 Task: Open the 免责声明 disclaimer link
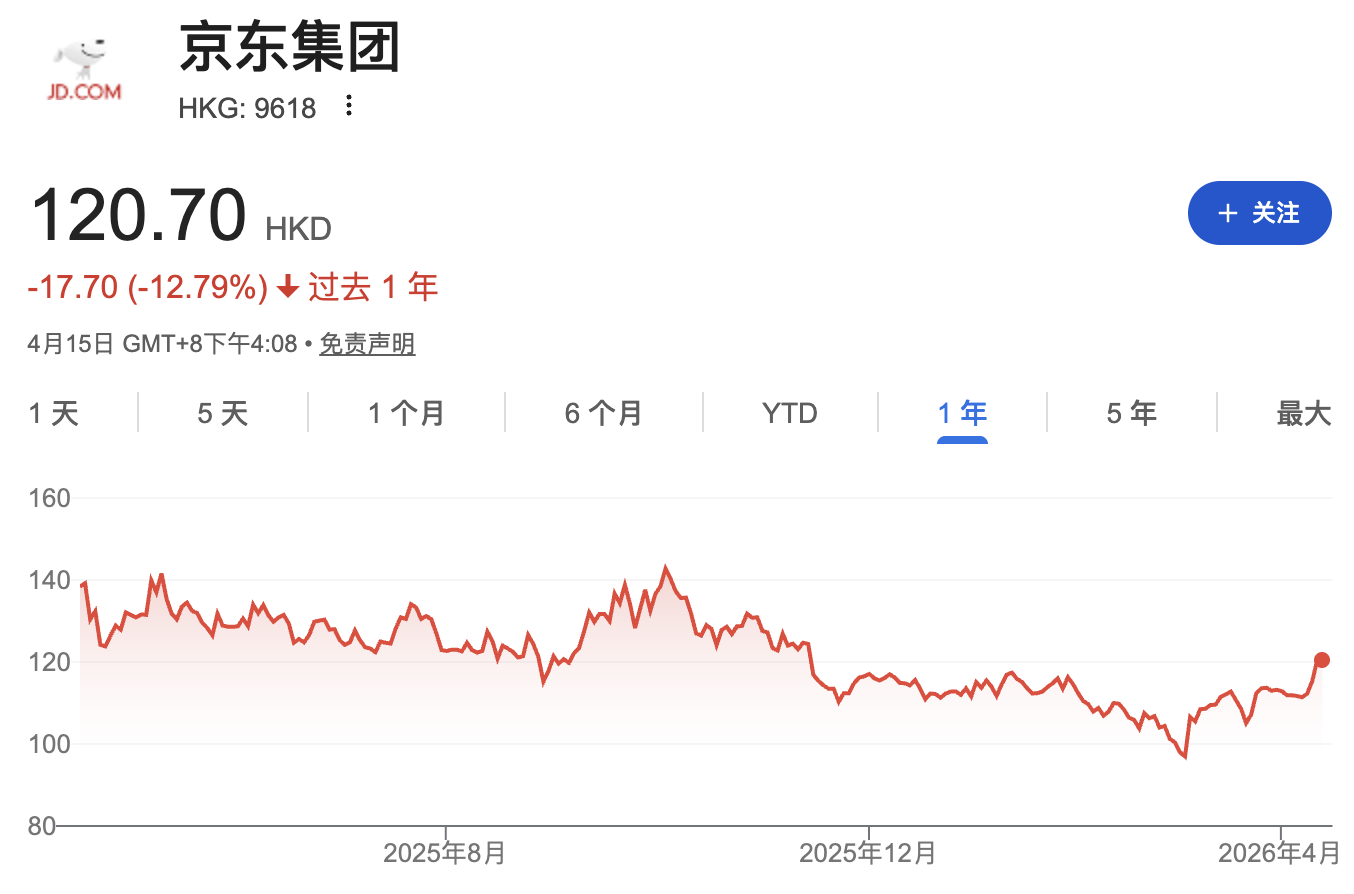[367, 345]
